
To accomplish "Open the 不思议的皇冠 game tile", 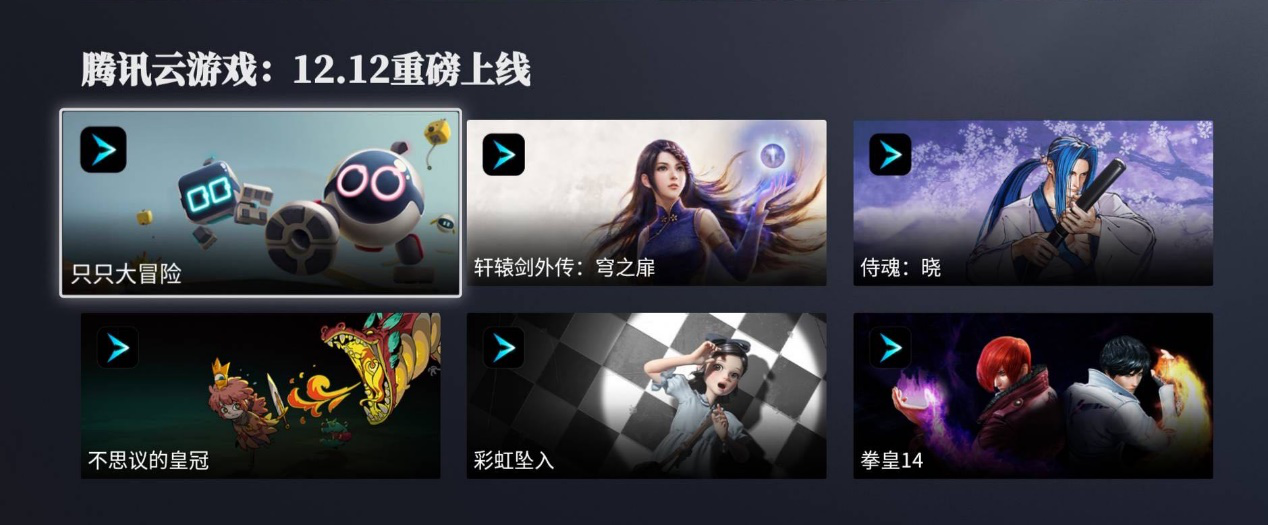I will coord(260,395).
